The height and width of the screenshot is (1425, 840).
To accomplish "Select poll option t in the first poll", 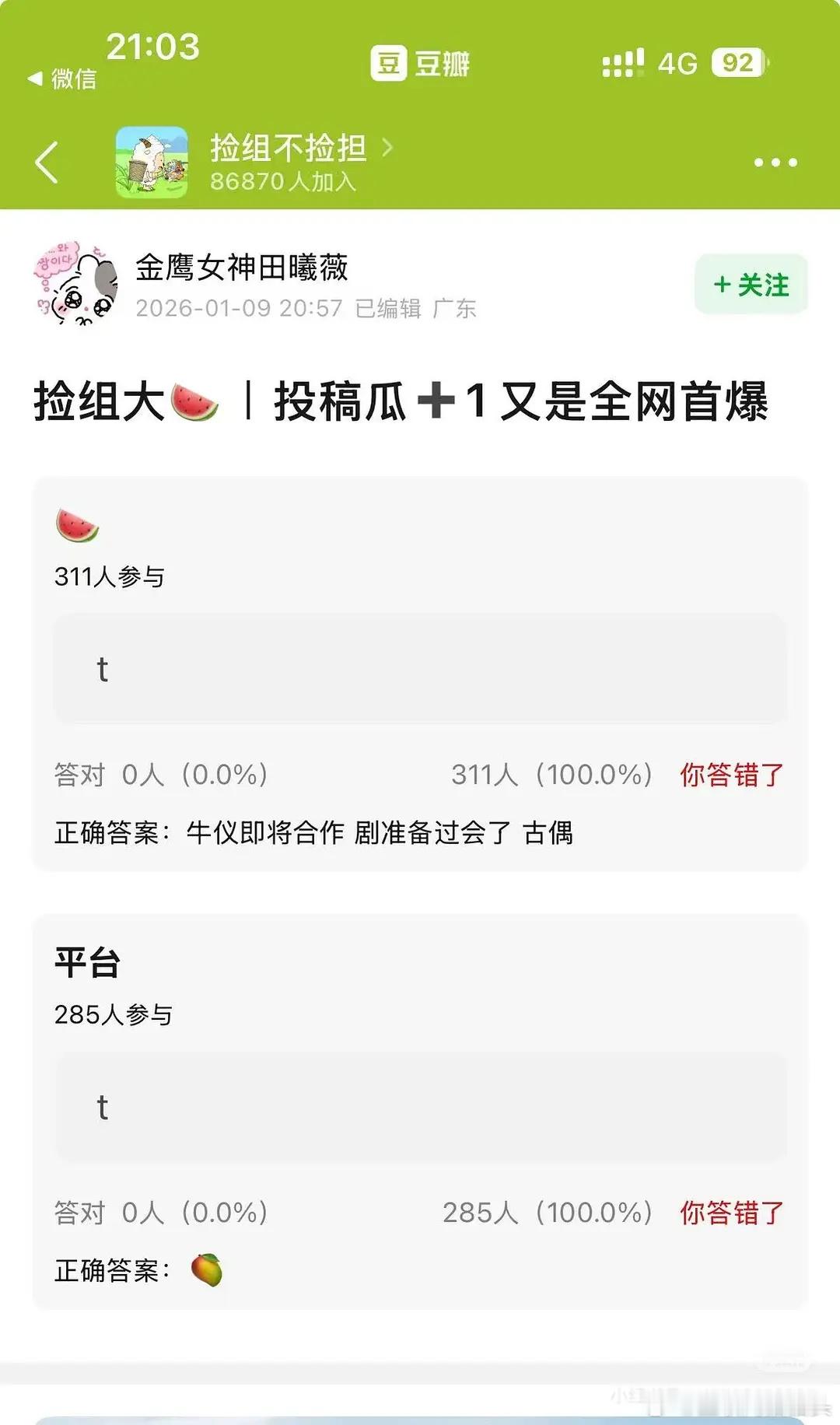I will (420, 667).
